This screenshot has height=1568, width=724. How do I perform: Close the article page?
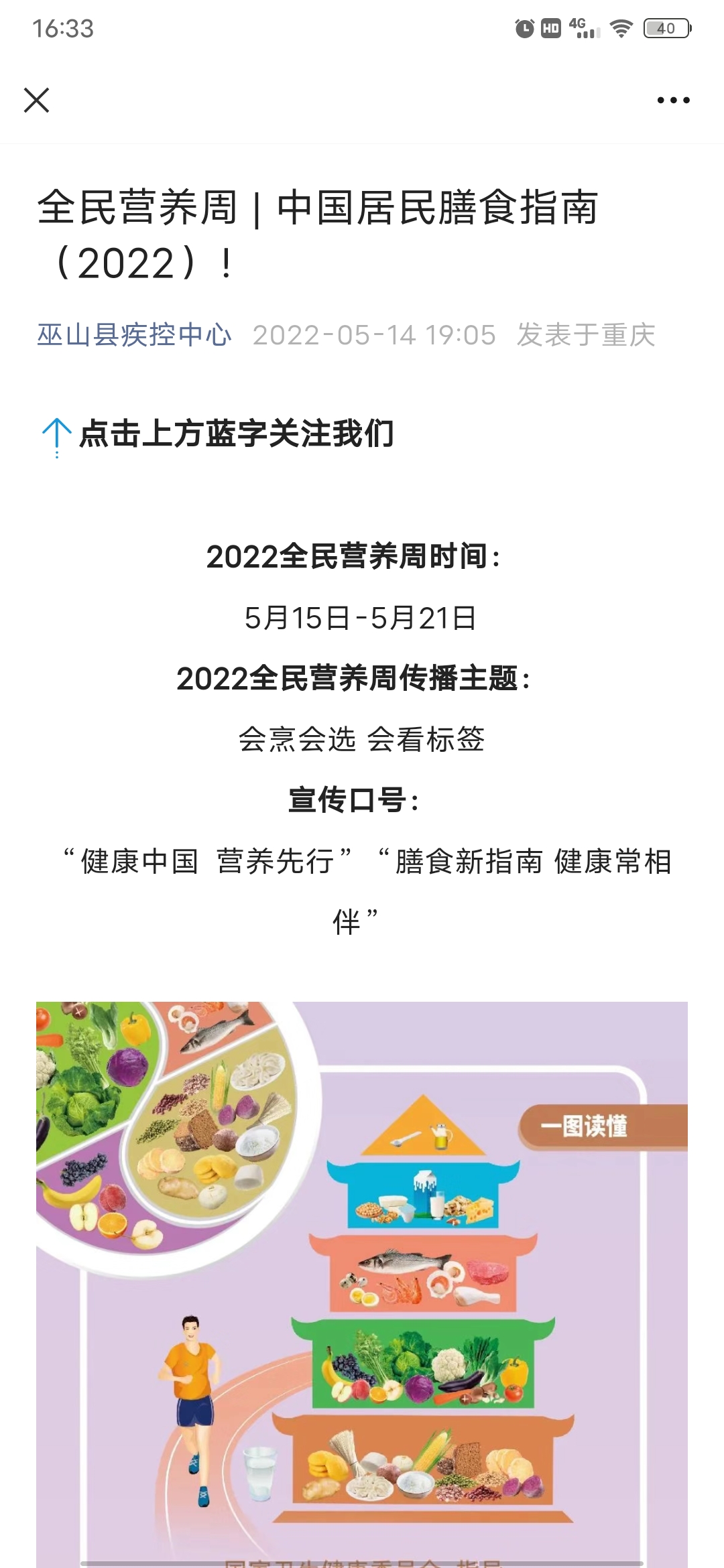tap(37, 101)
